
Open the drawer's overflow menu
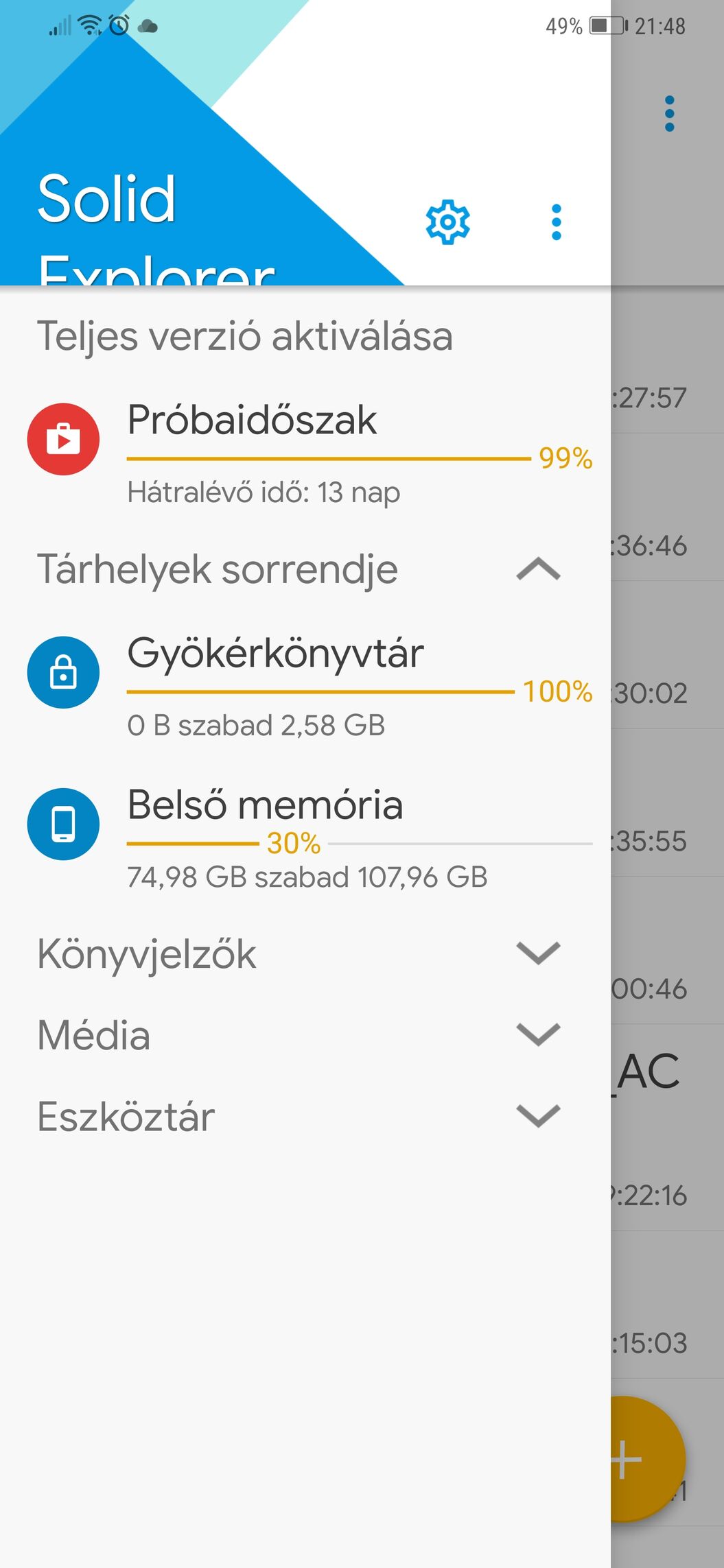(557, 222)
